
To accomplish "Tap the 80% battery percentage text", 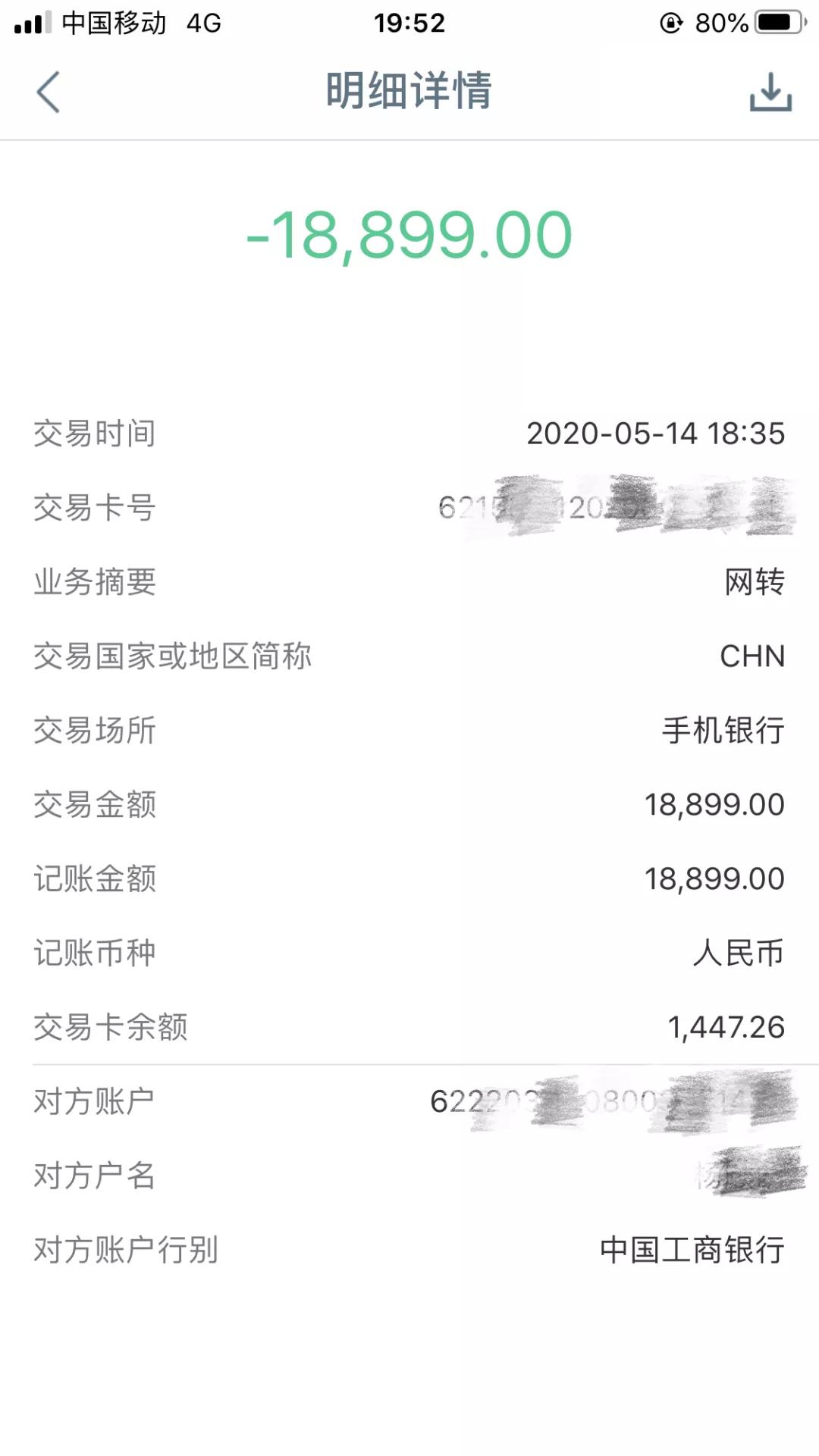I will coord(719,23).
